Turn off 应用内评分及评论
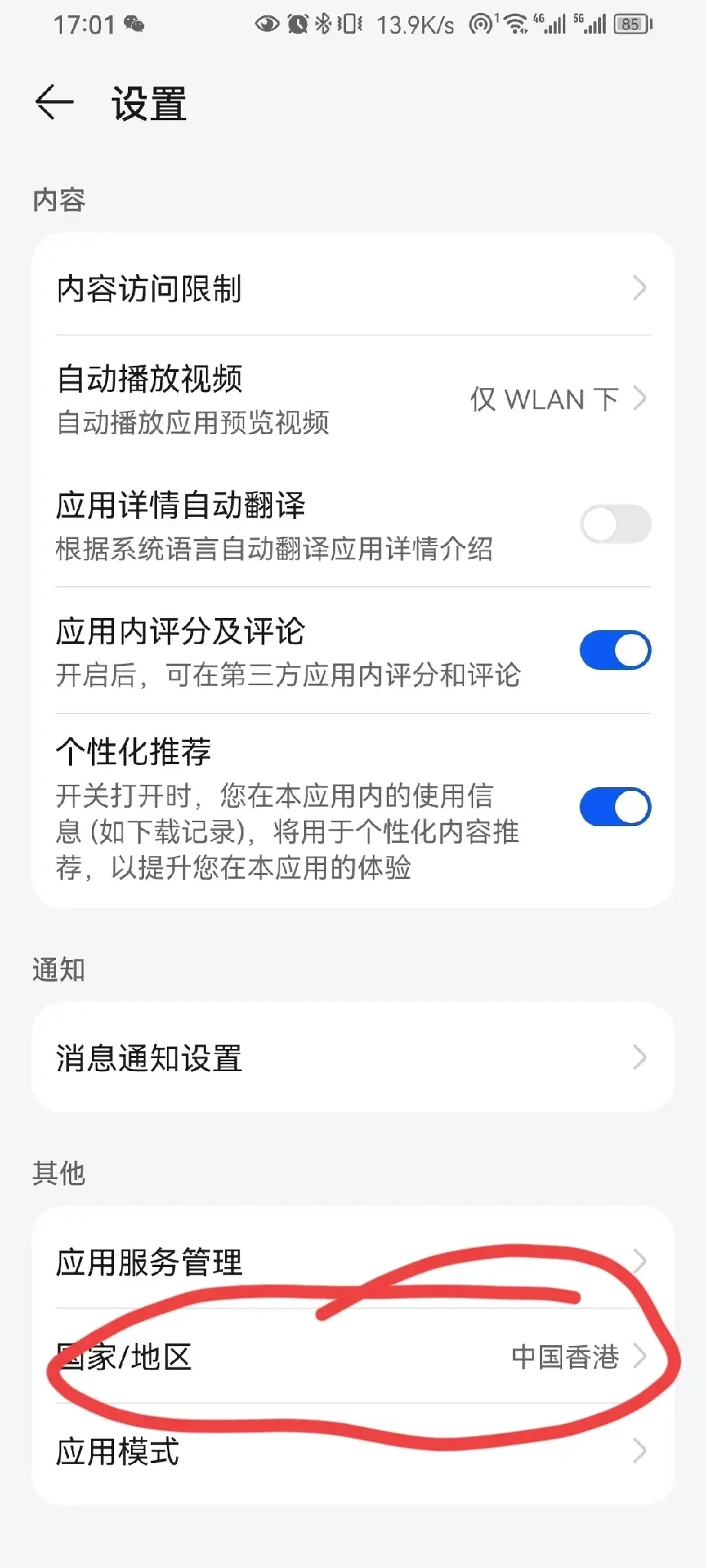 coord(615,651)
